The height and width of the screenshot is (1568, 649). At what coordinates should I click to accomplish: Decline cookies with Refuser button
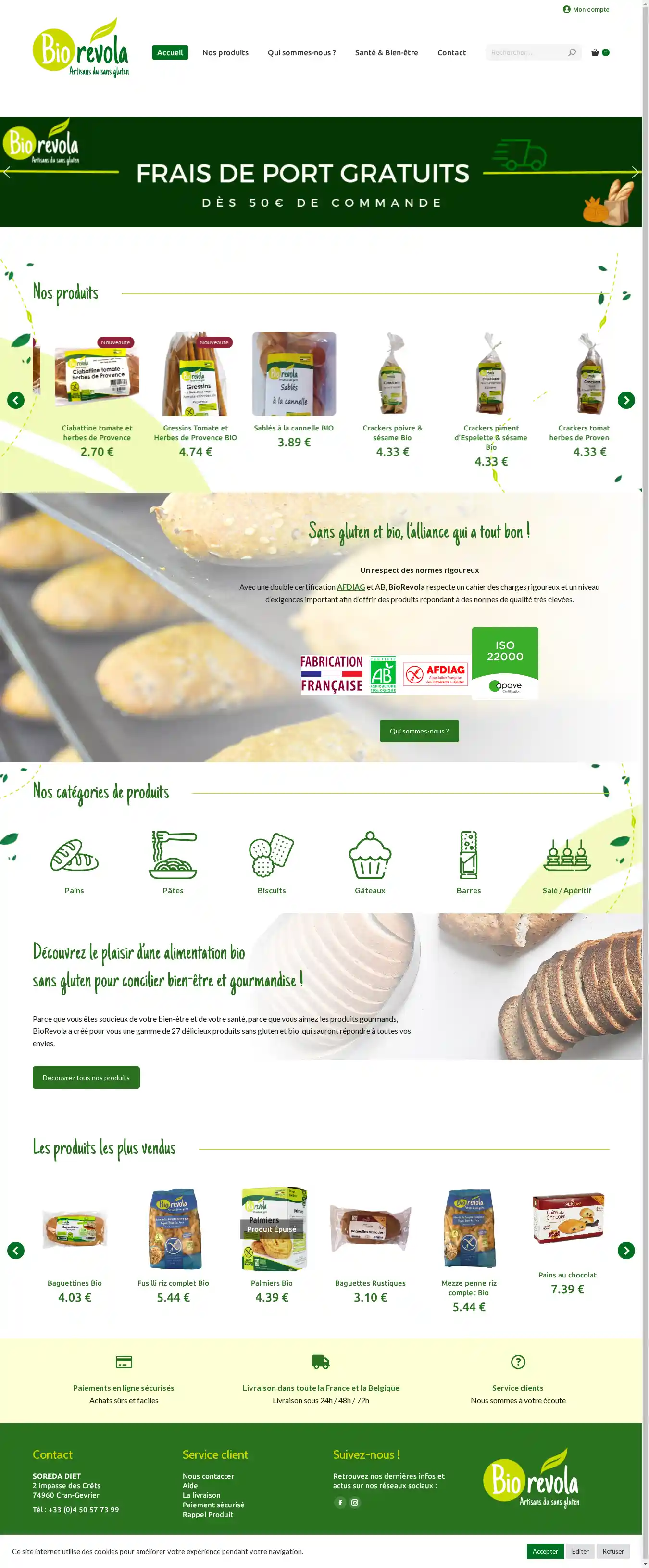(612, 1550)
